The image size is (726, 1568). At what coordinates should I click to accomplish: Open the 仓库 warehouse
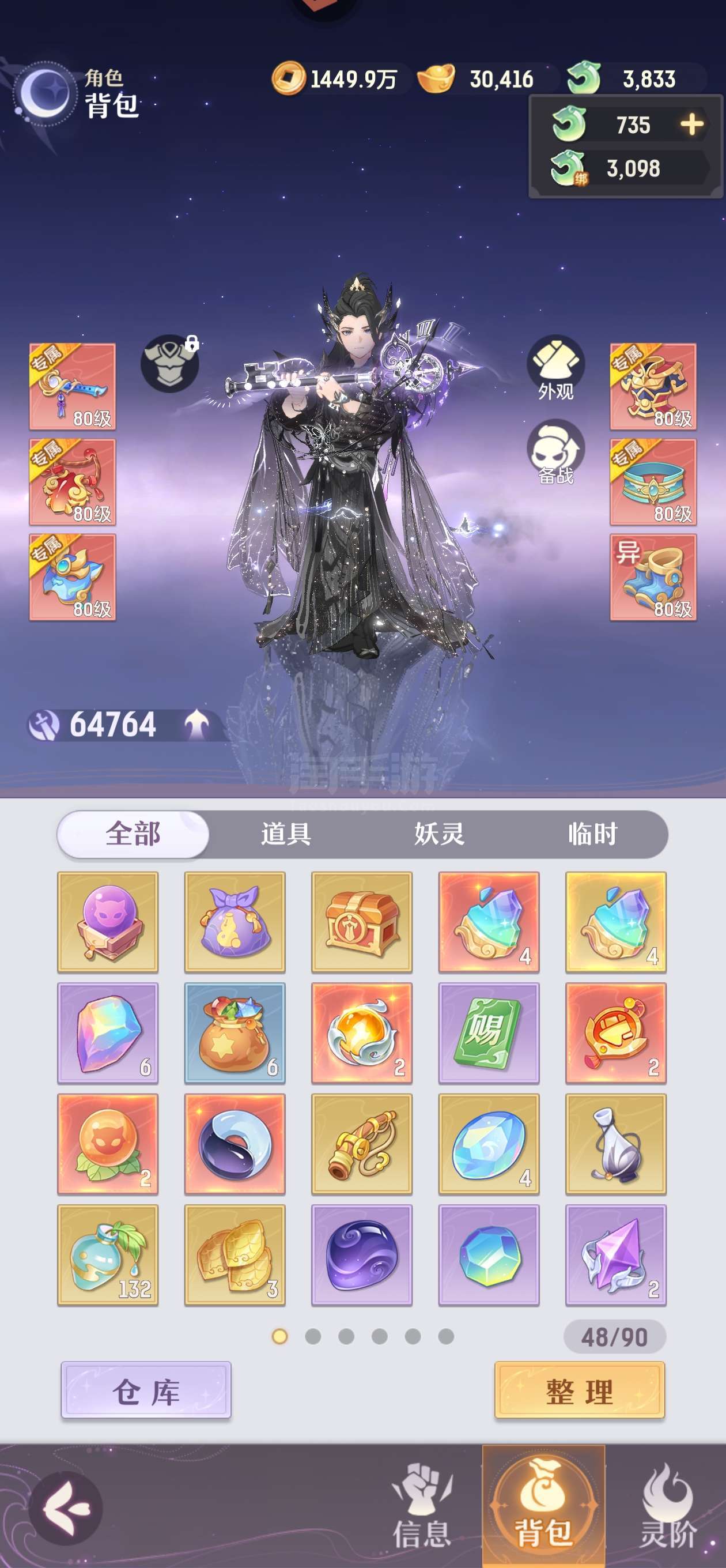[146, 1390]
